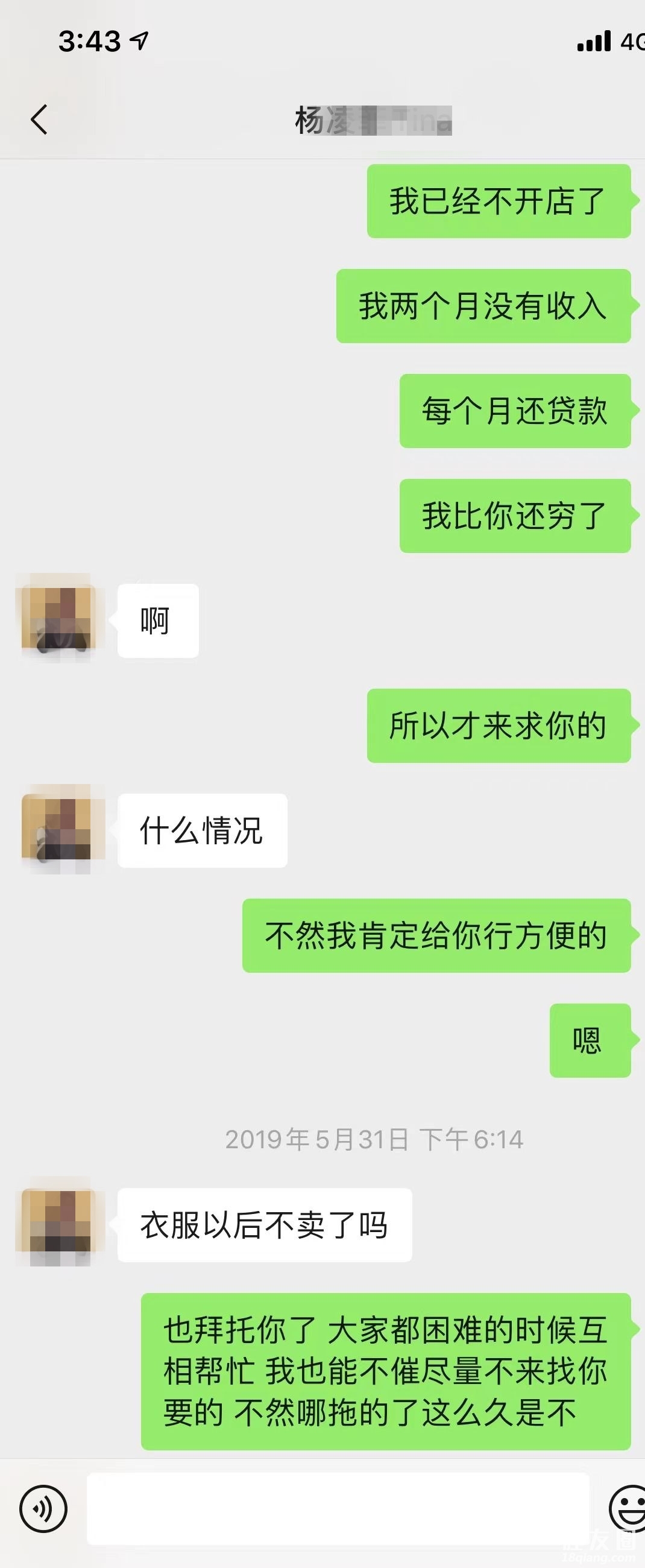645x1568 pixels.
Task: Tap the message text field
Action: (x=338, y=1509)
